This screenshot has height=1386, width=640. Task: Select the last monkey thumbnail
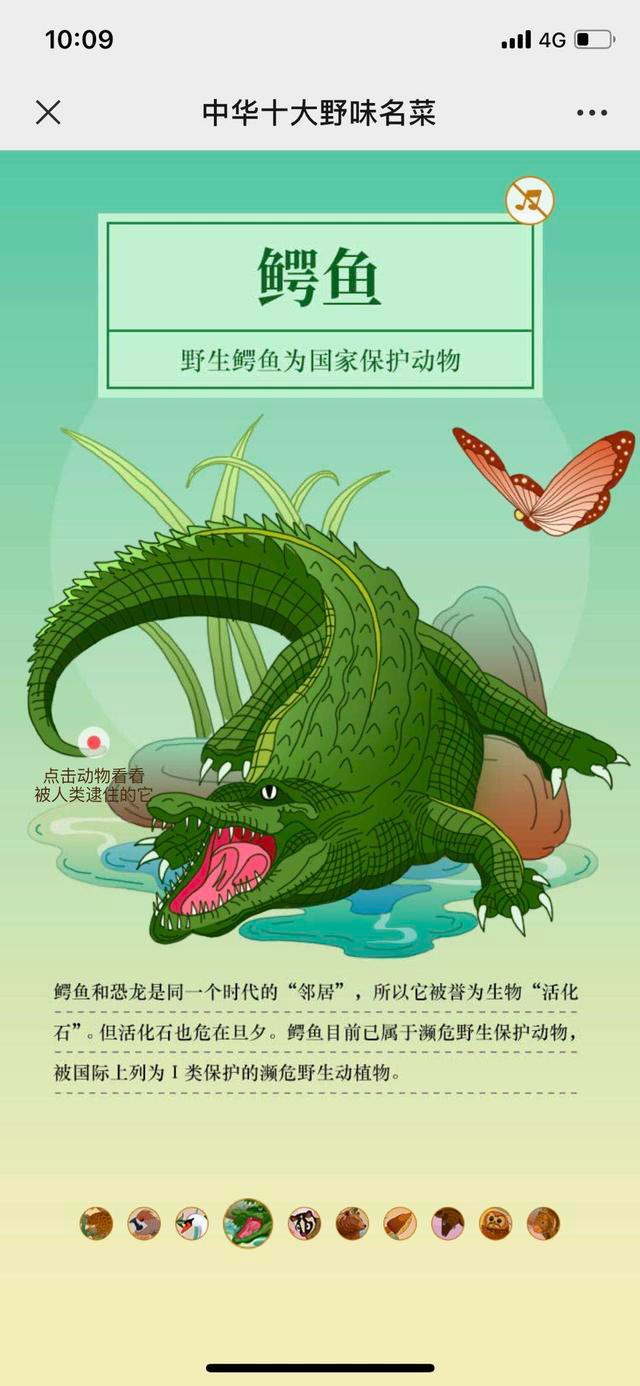(x=543, y=1223)
